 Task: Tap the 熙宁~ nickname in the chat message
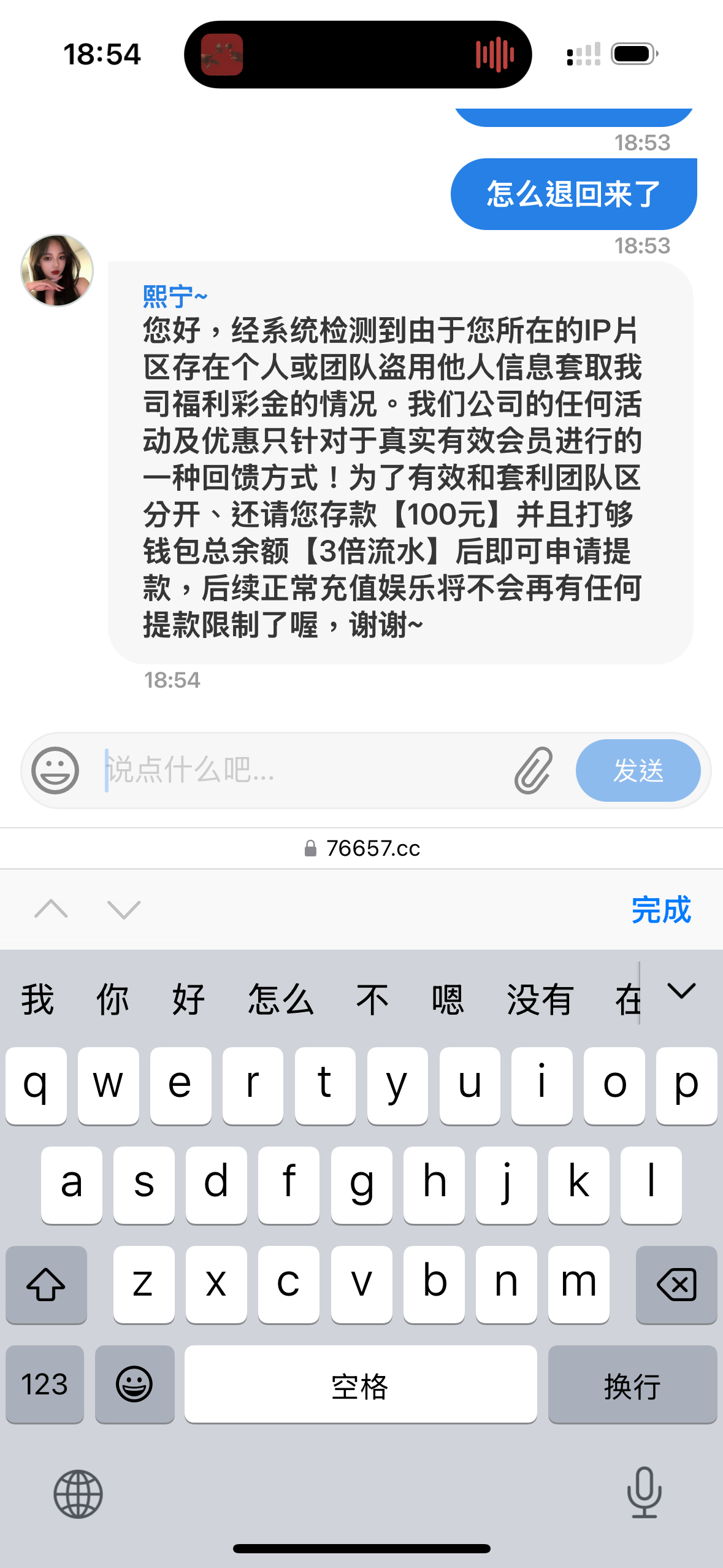174,295
